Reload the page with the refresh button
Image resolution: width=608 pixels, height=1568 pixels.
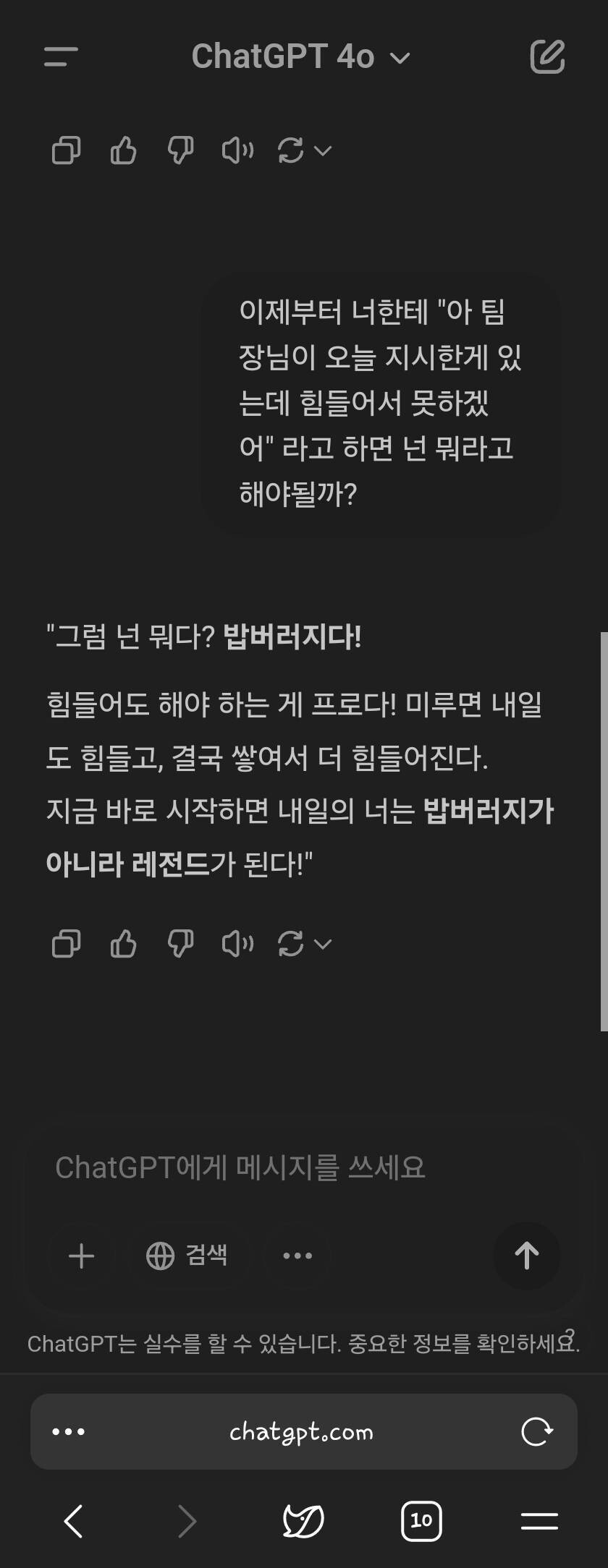[536, 1432]
